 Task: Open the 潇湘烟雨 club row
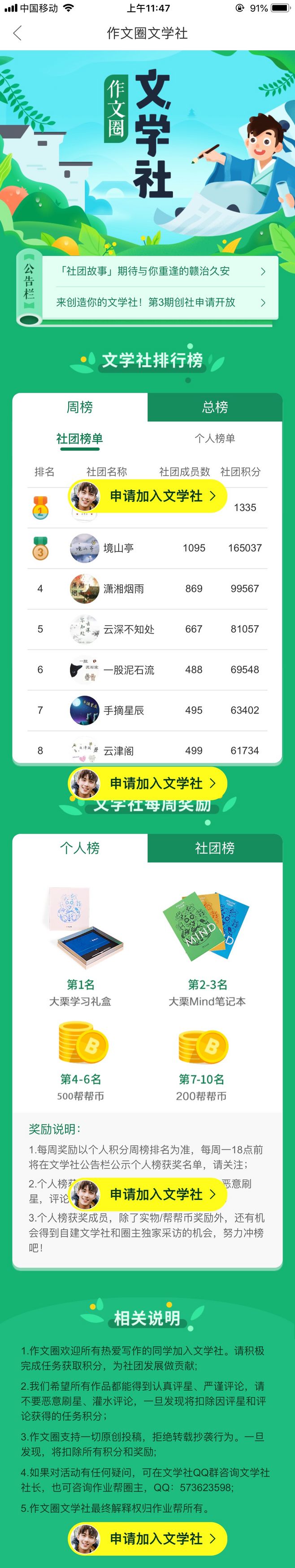tap(147, 589)
